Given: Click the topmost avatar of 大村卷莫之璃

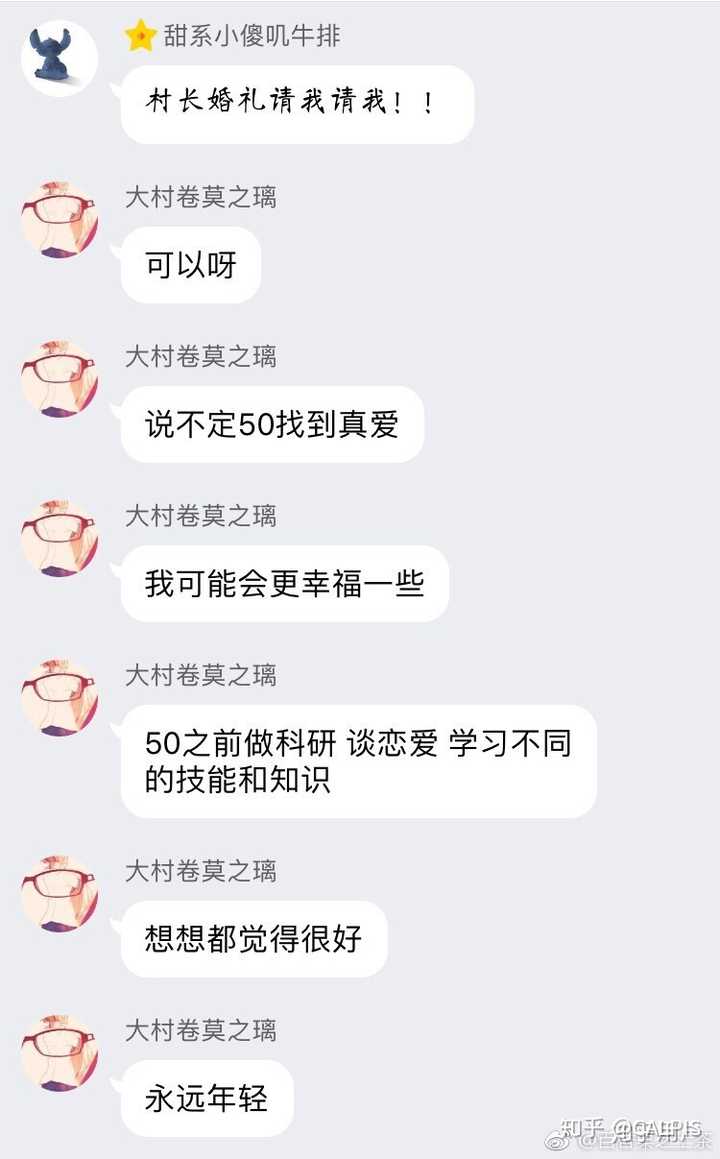Looking at the screenshot, I should click(x=57, y=221).
